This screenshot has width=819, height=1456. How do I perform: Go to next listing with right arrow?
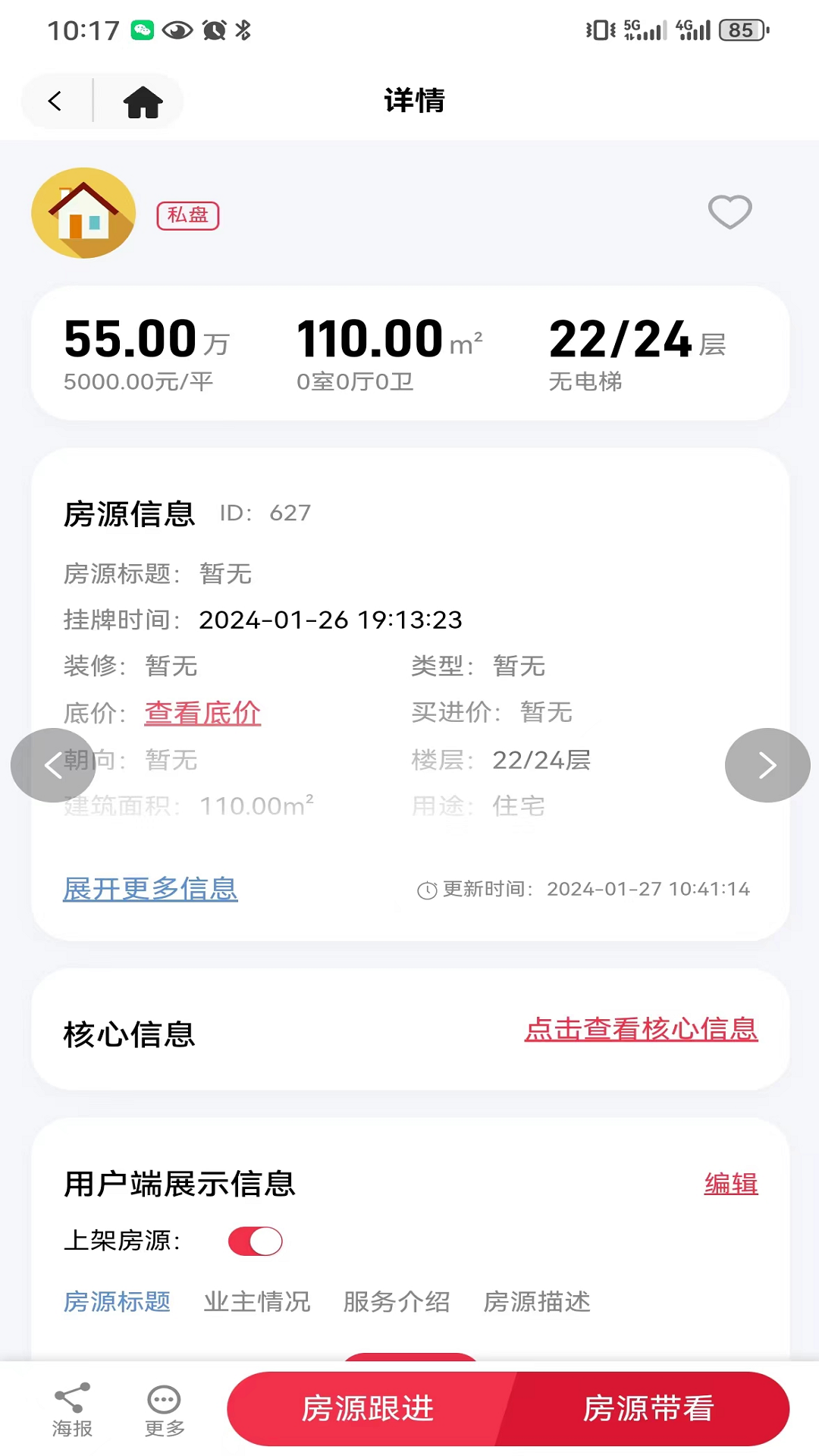click(x=767, y=765)
